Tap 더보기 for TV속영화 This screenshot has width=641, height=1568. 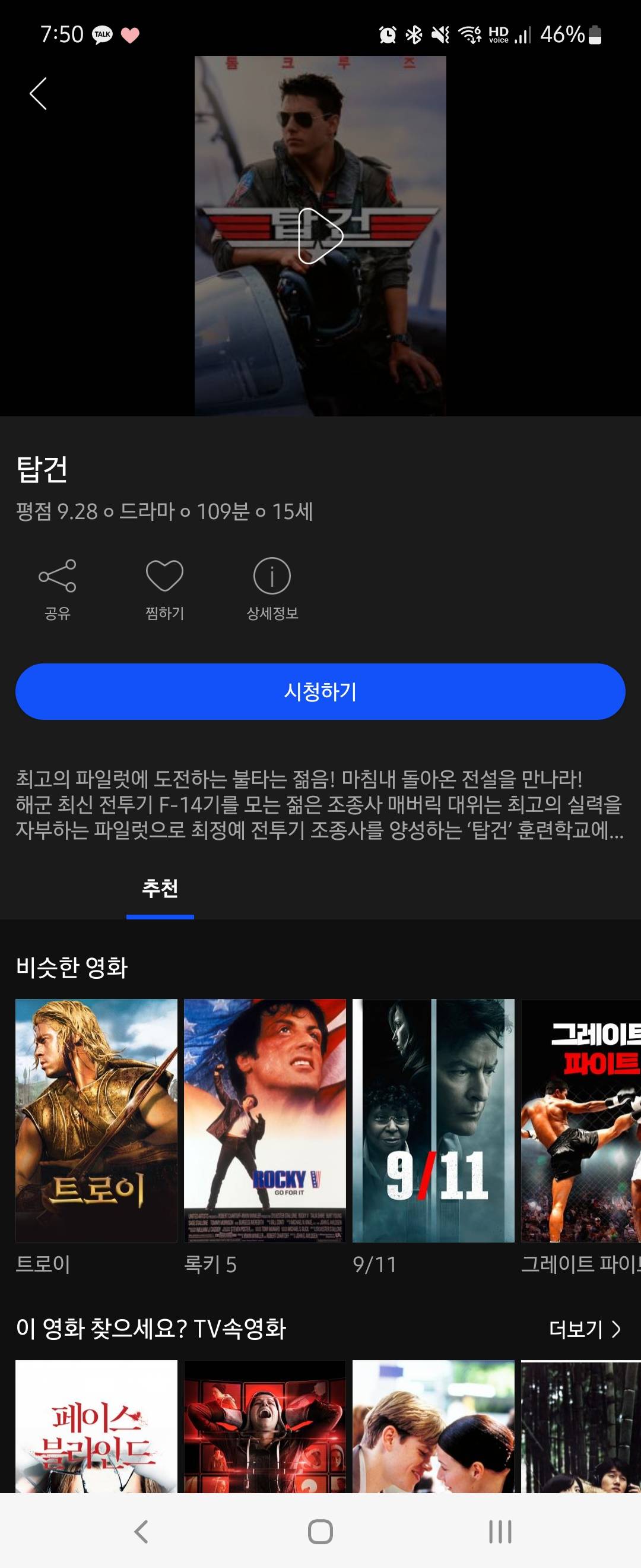(x=584, y=1329)
